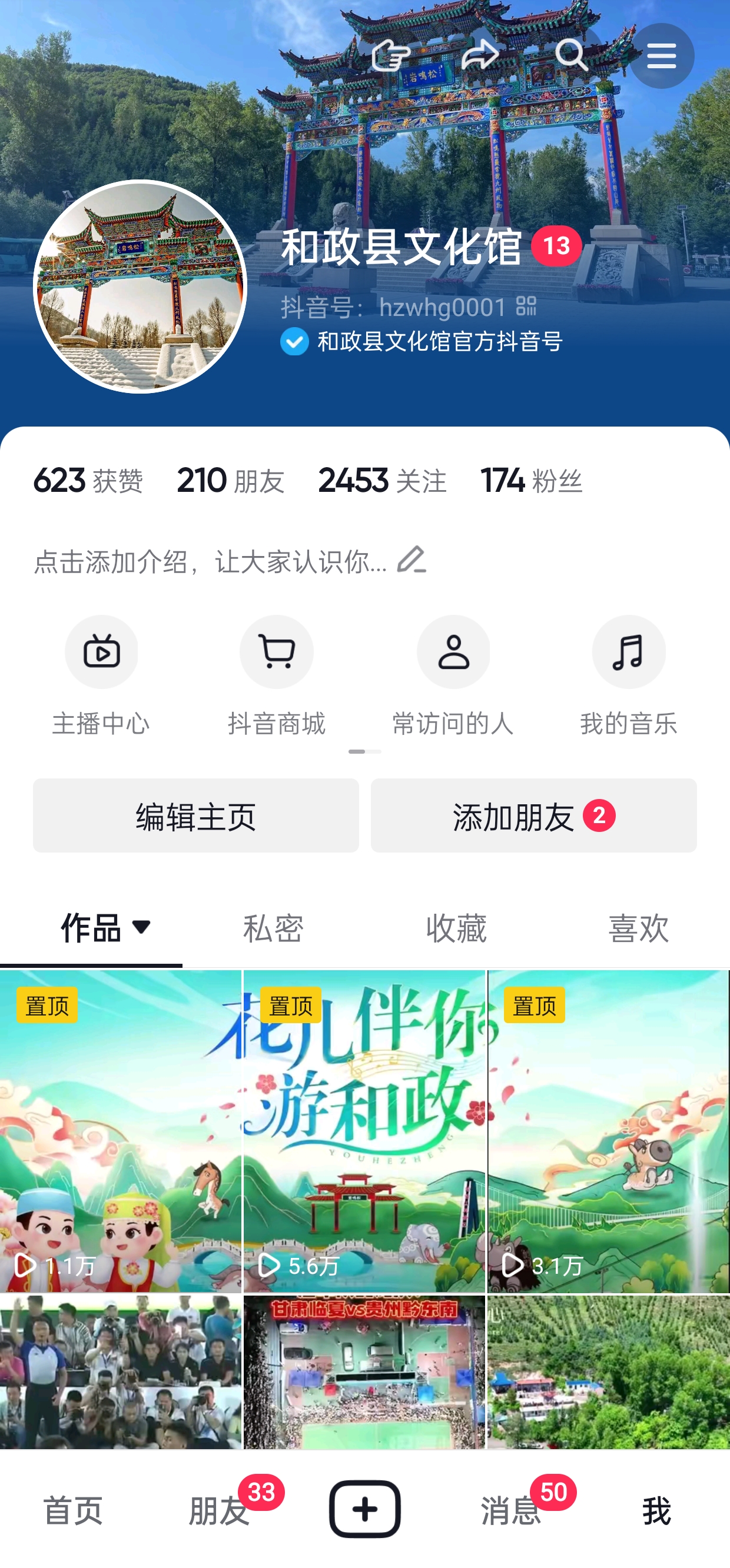
Task: Go to 首页 in bottom navigation
Action: coord(73,1511)
